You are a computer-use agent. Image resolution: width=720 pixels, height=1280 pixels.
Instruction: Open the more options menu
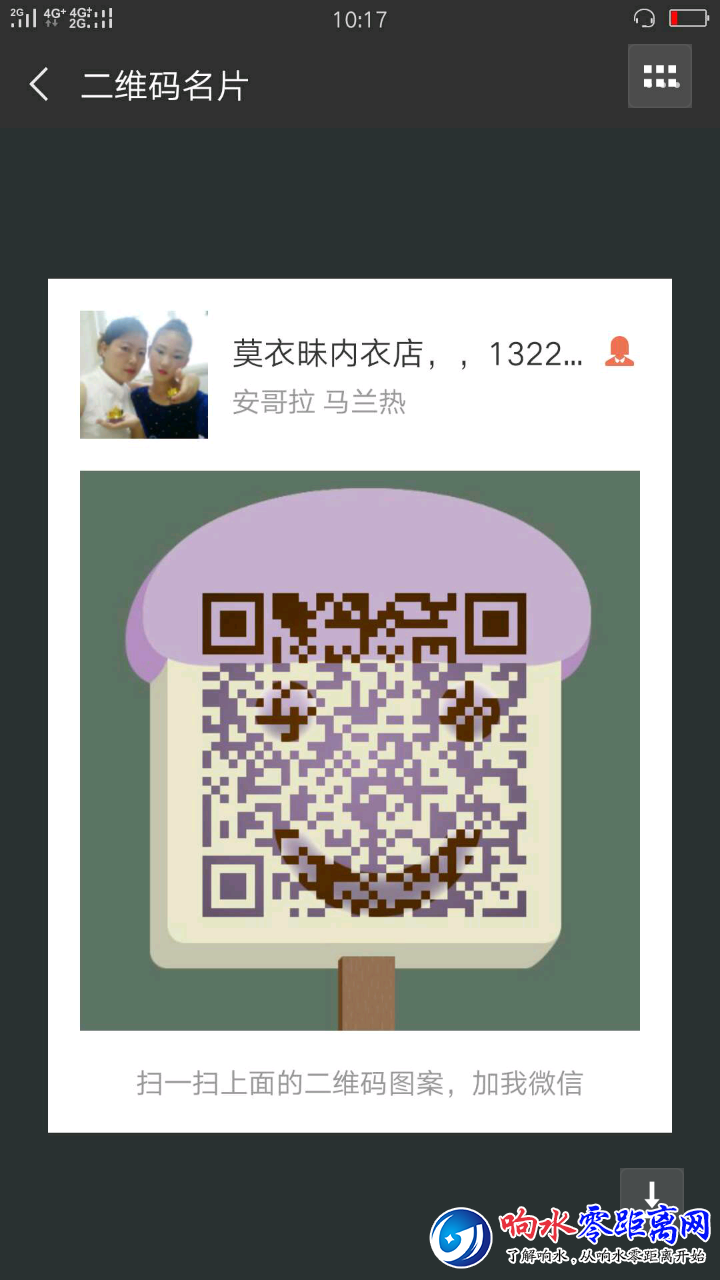pos(659,77)
